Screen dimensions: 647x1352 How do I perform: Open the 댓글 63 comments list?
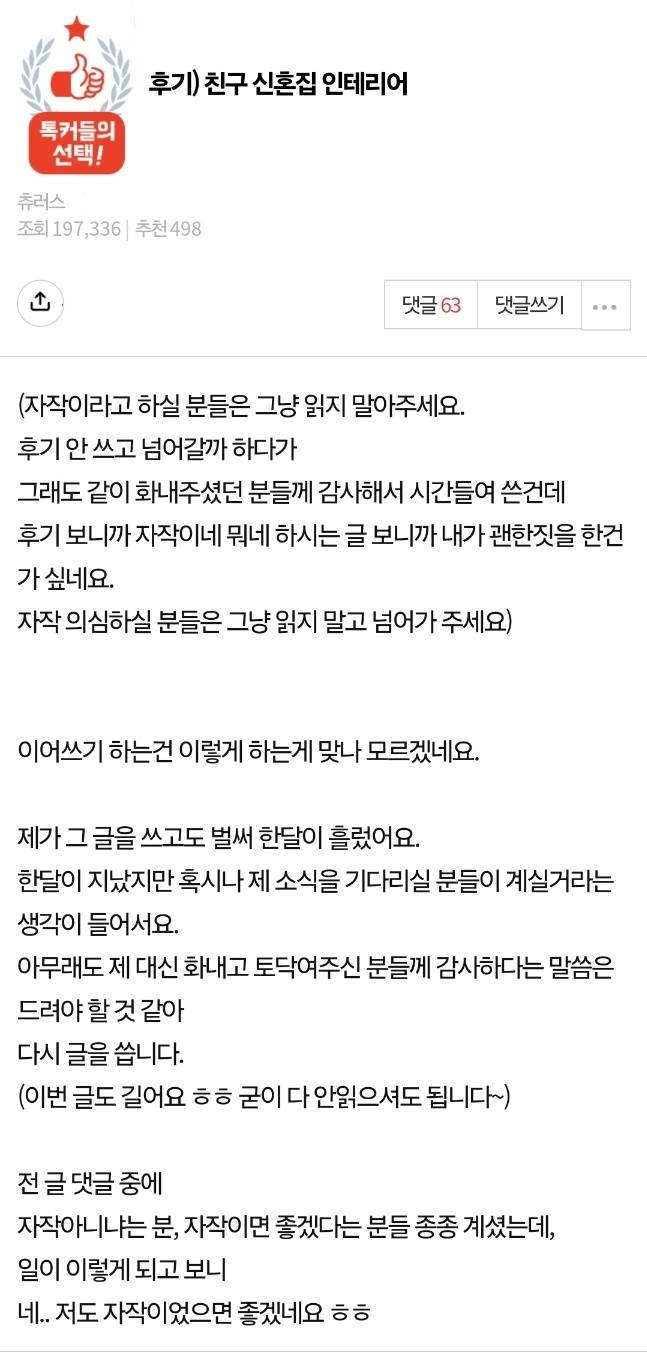pos(431,305)
